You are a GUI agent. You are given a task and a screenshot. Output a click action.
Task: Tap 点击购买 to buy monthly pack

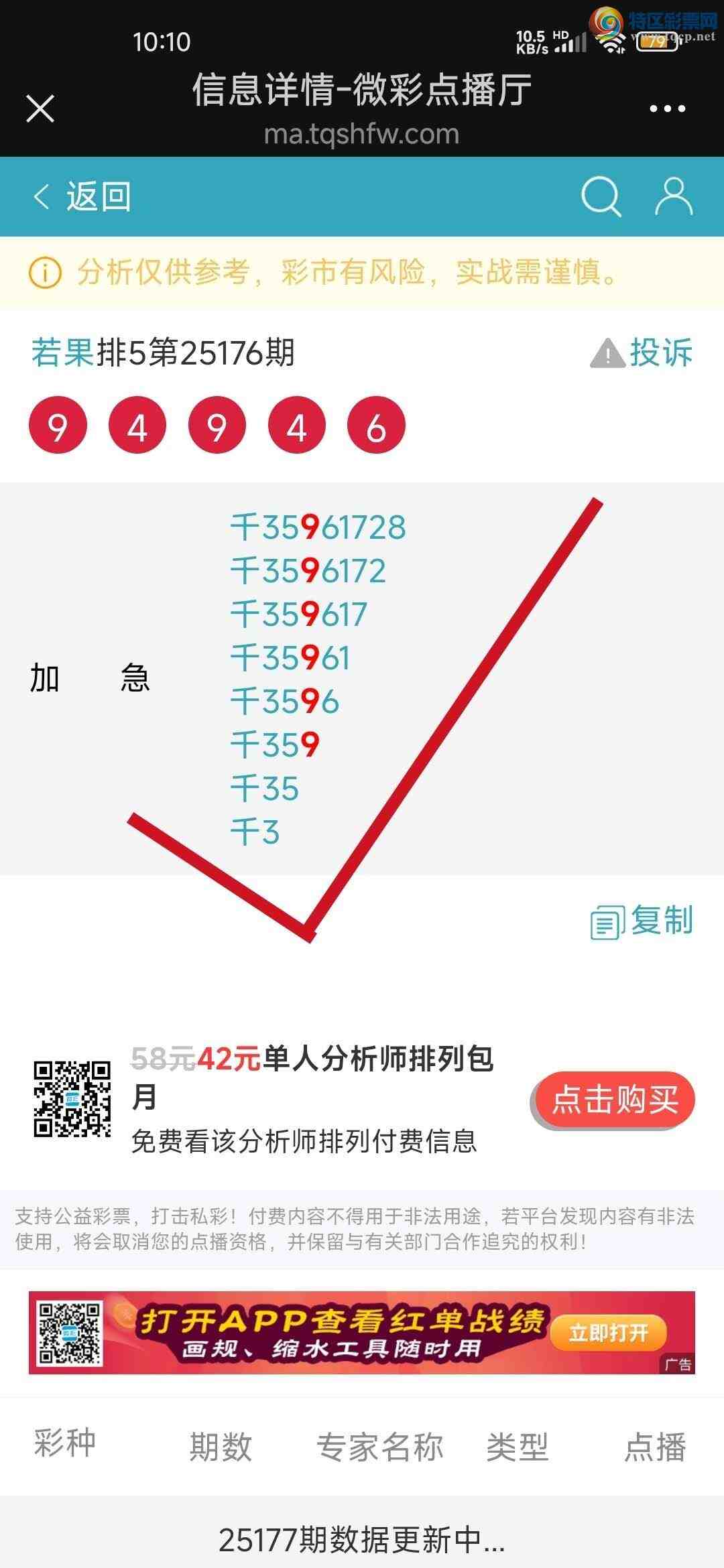[x=613, y=1100]
